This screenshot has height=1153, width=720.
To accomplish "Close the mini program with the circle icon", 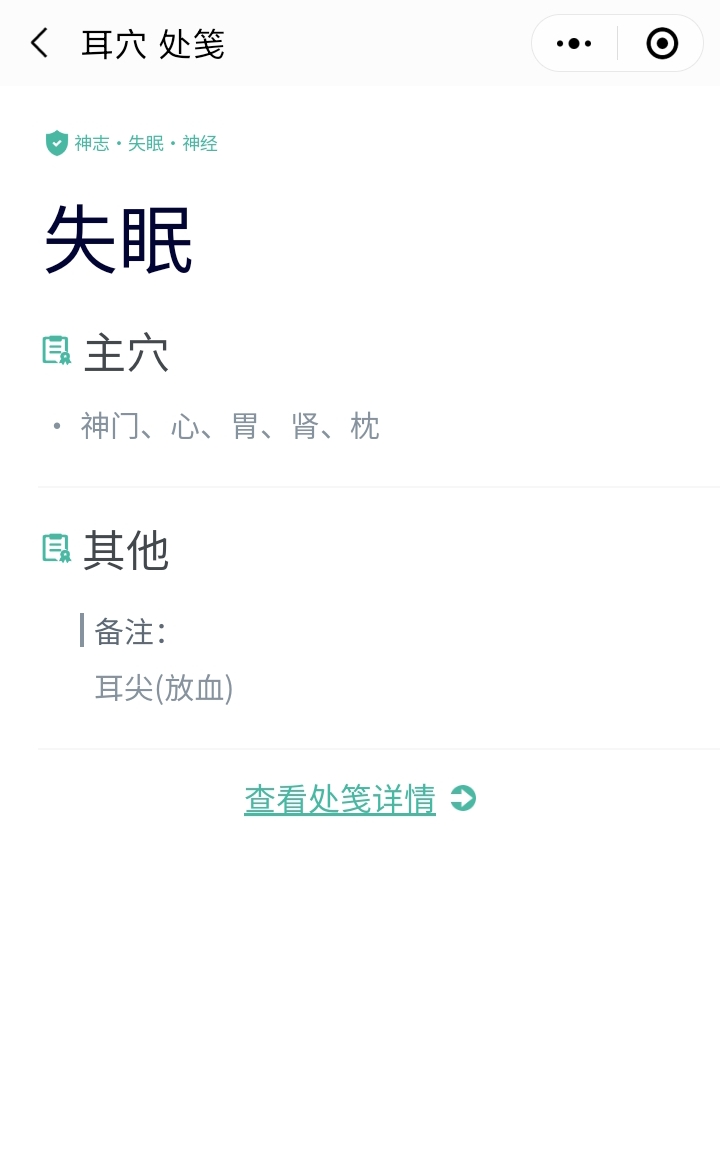I will tap(662, 43).
